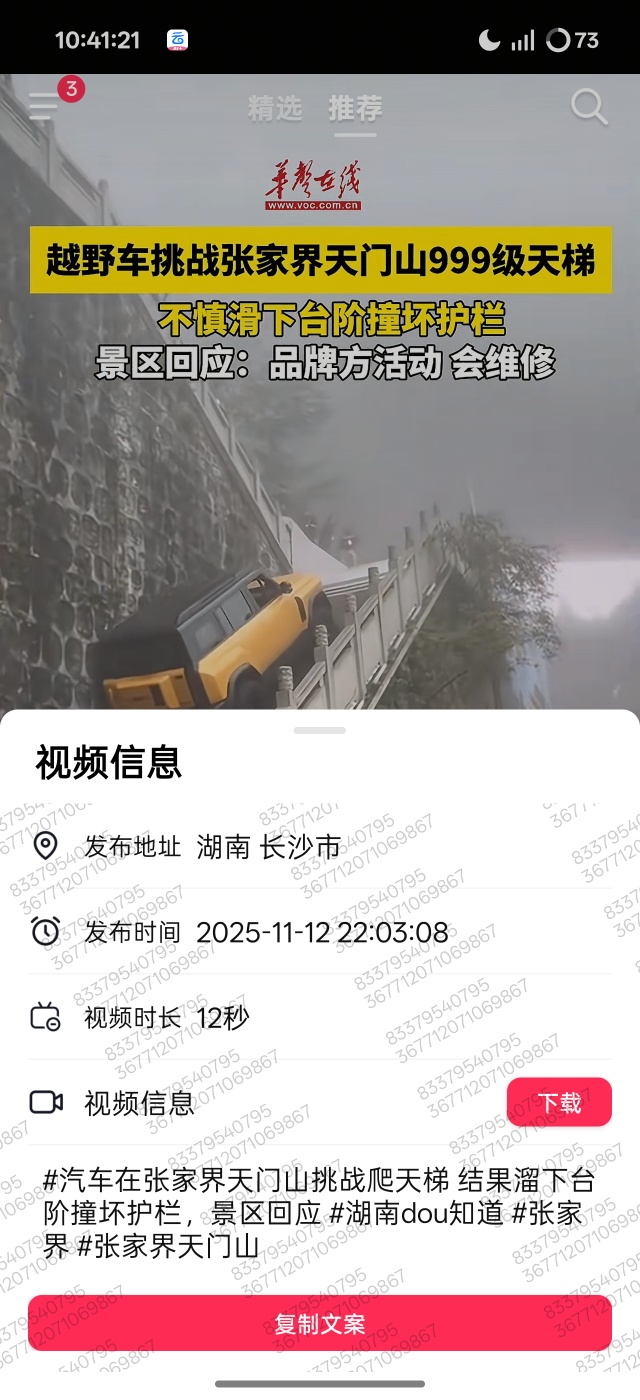Viewport: 640px width, 1400px height.
Task: Switch to the 推荐 tab
Action: point(355,108)
